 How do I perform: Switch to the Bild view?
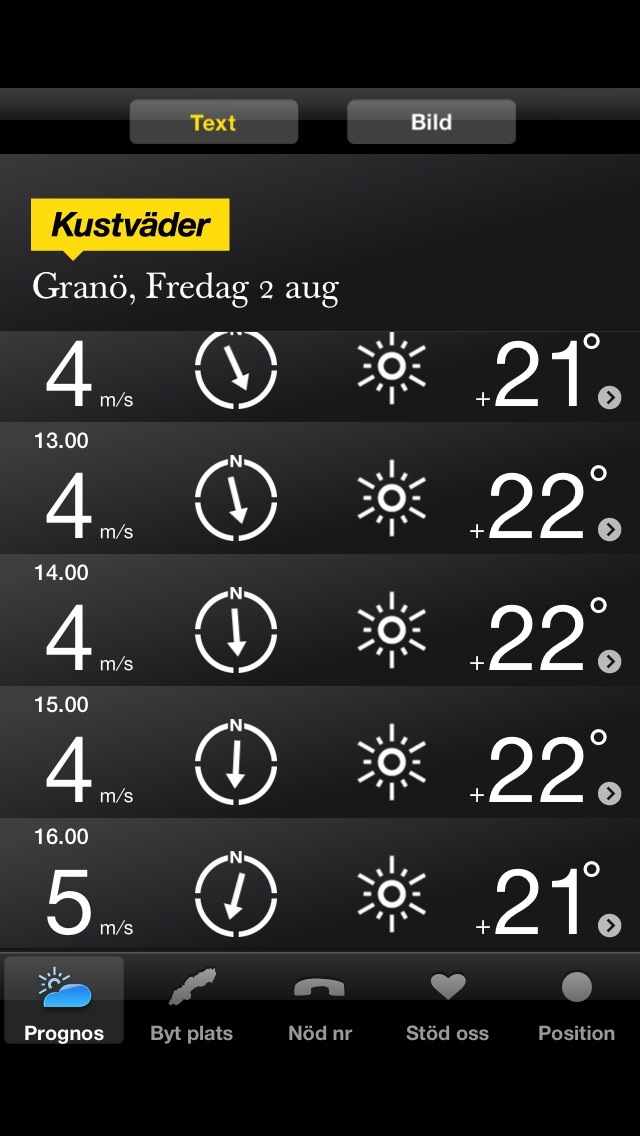431,122
